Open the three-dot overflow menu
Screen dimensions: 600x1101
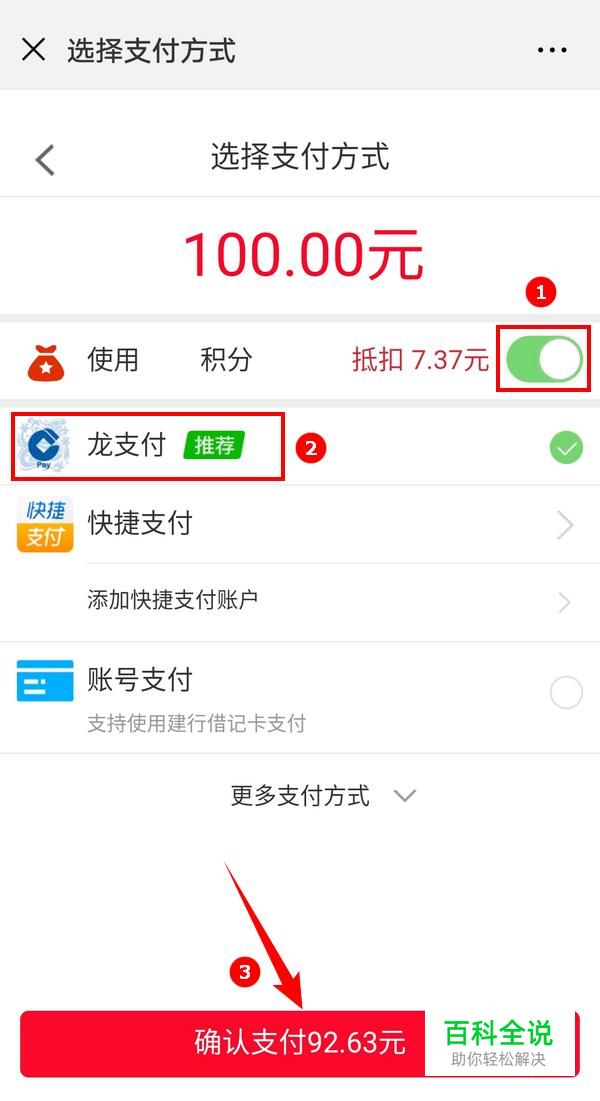click(x=552, y=50)
